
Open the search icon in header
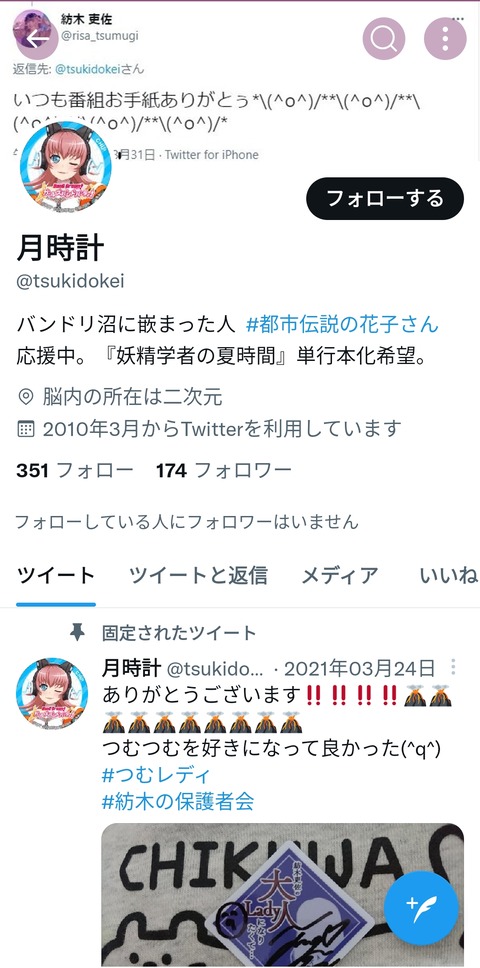coord(384,39)
